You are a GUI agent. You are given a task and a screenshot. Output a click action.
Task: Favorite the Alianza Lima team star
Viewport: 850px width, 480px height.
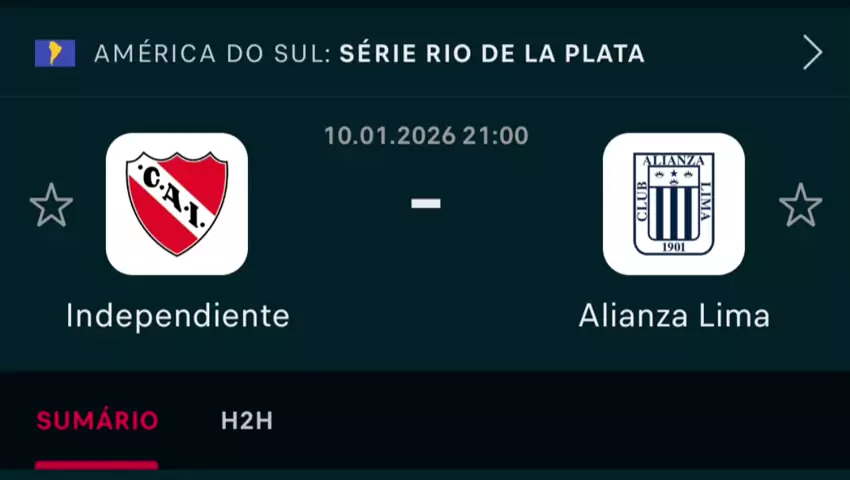click(800, 205)
